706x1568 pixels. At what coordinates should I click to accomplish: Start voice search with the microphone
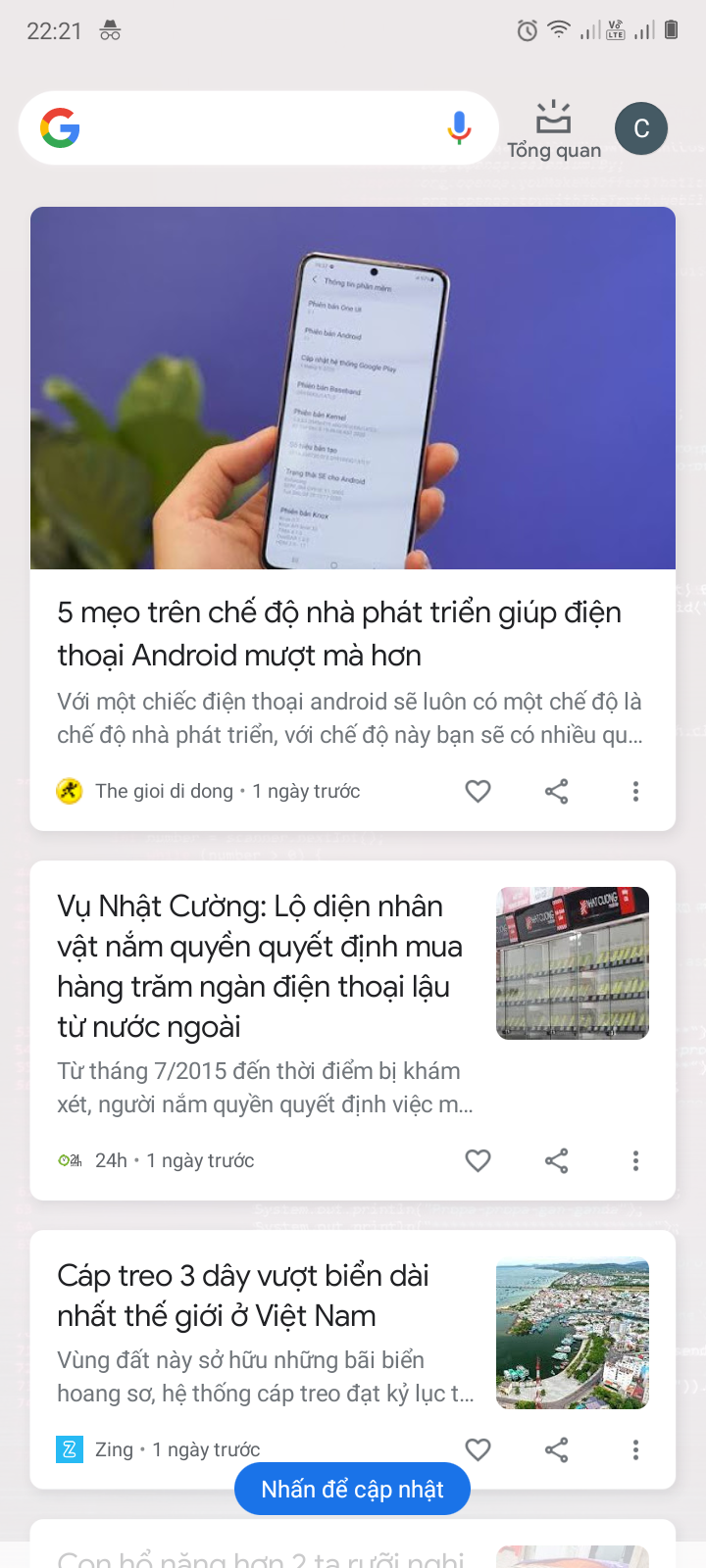point(459,128)
